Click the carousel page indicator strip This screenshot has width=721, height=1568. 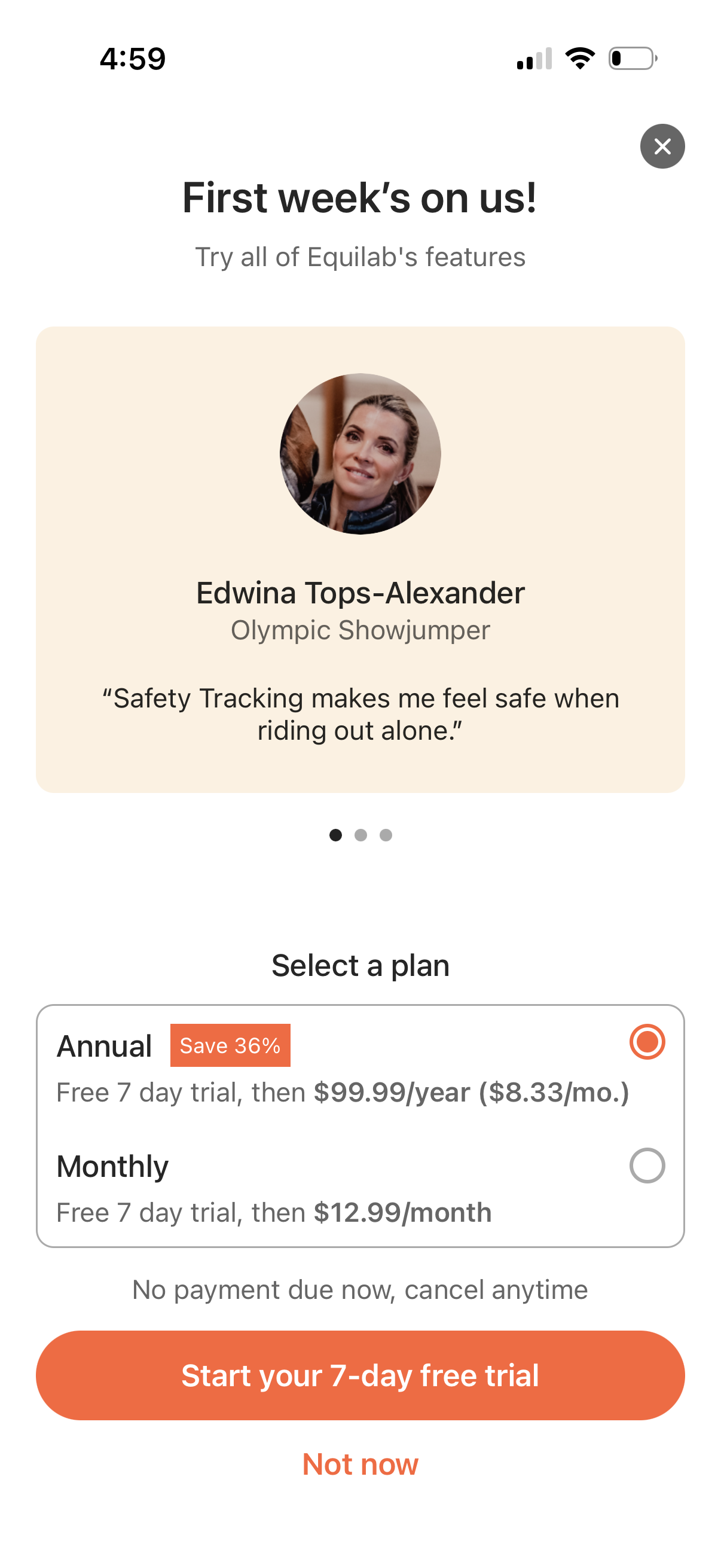(360, 835)
